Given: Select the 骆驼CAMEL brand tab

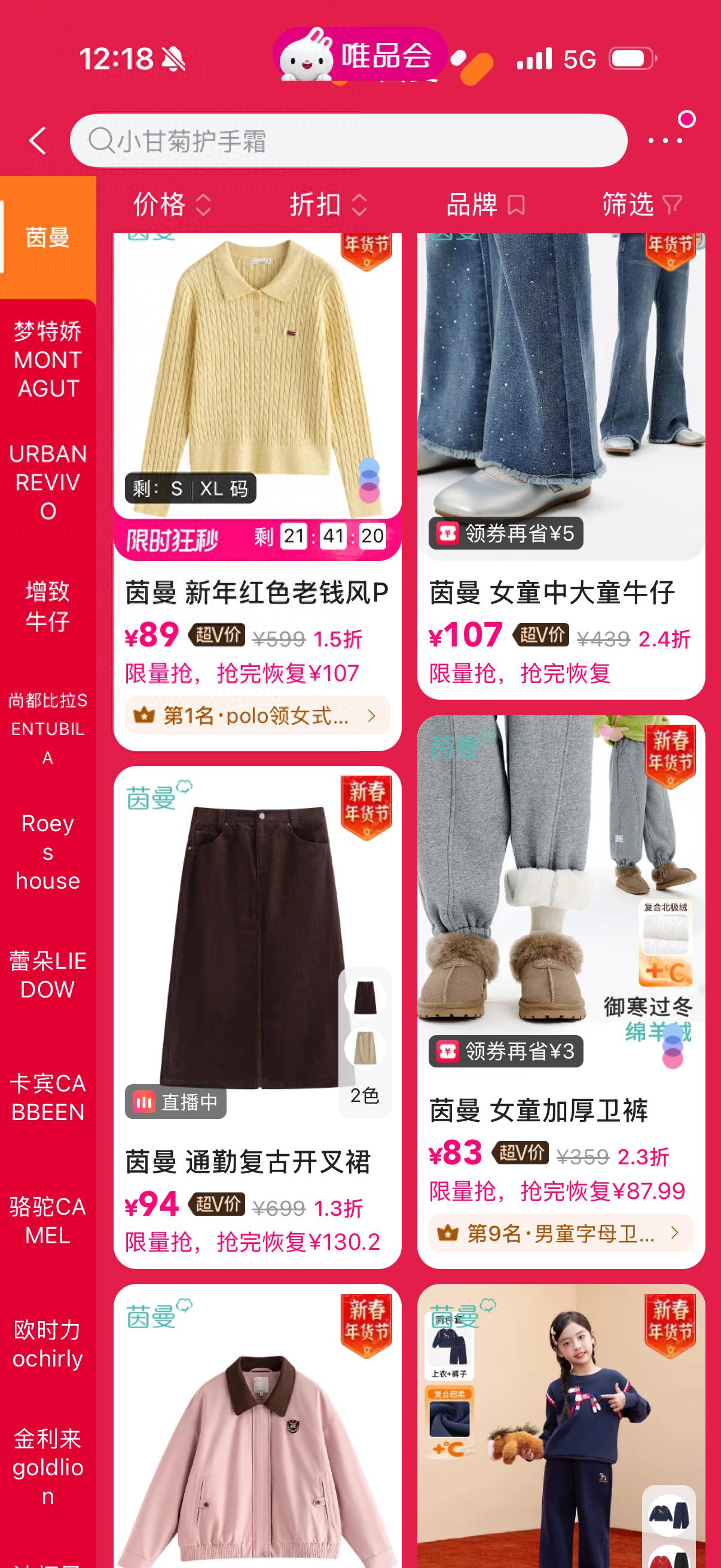Looking at the screenshot, I should (x=47, y=1221).
